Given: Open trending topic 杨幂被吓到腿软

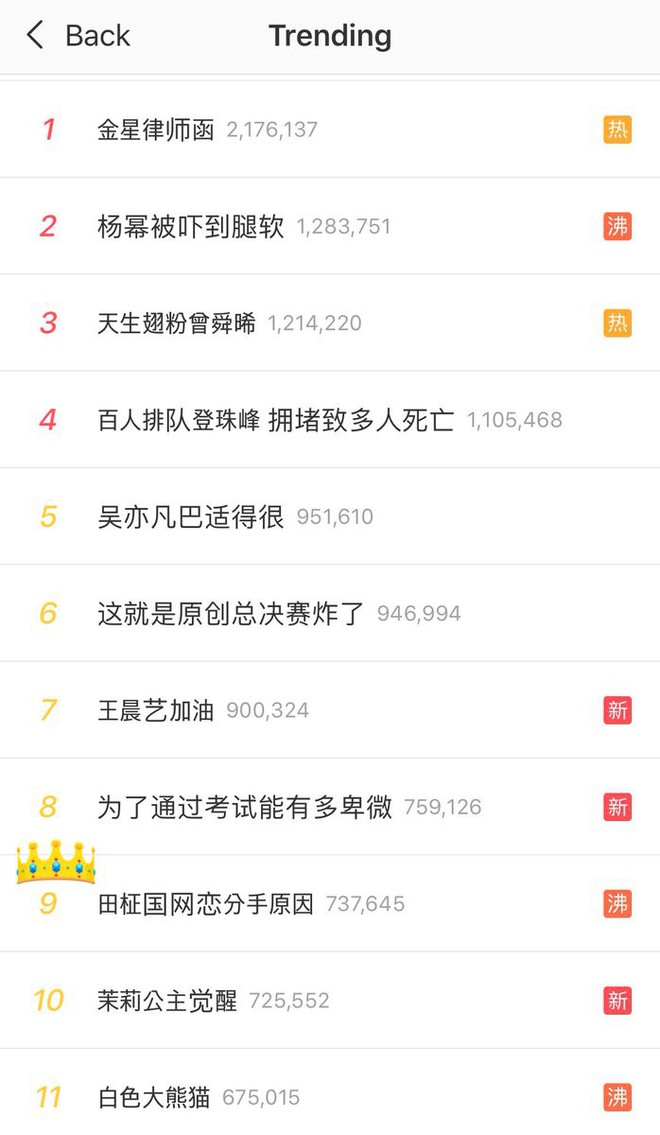Looking at the screenshot, I should click(x=191, y=227).
